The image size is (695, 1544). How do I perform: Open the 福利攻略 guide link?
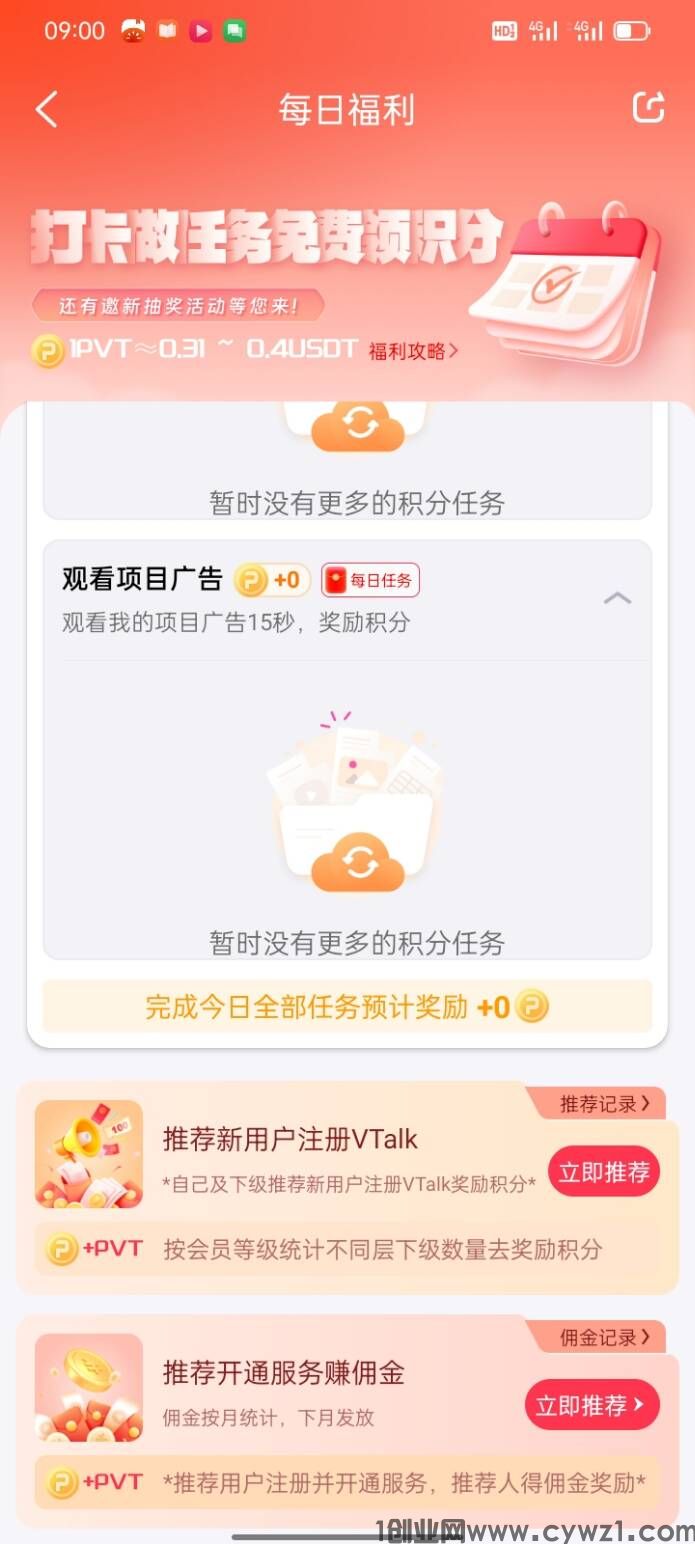coord(413,351)
